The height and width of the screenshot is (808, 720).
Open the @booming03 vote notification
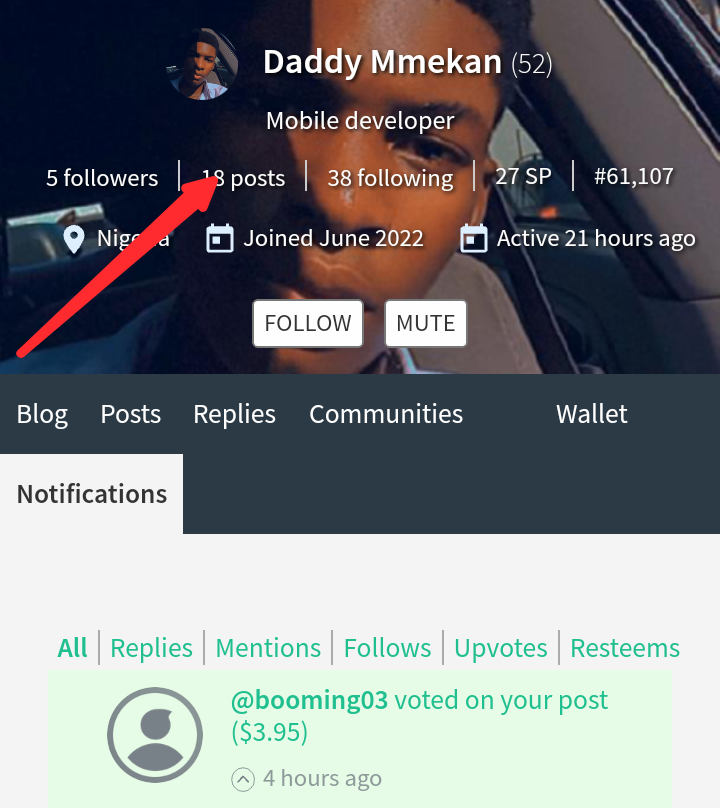click(419, 716)
